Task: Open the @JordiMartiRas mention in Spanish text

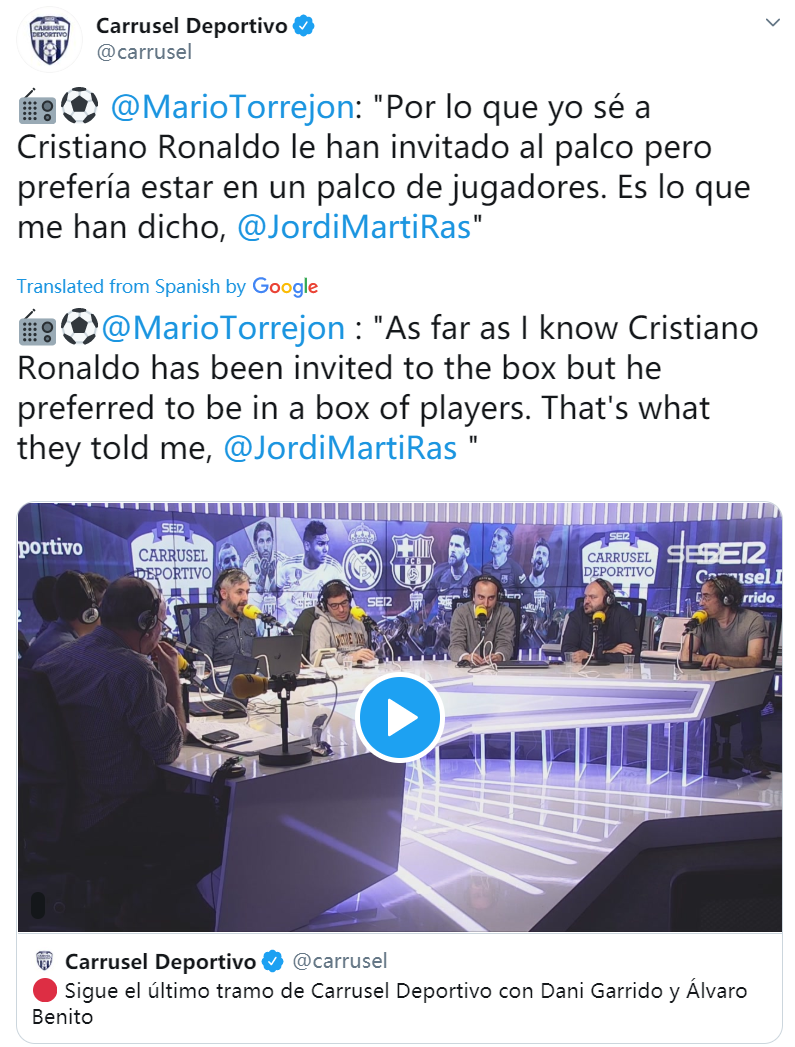Action: [x=353, y=228]
